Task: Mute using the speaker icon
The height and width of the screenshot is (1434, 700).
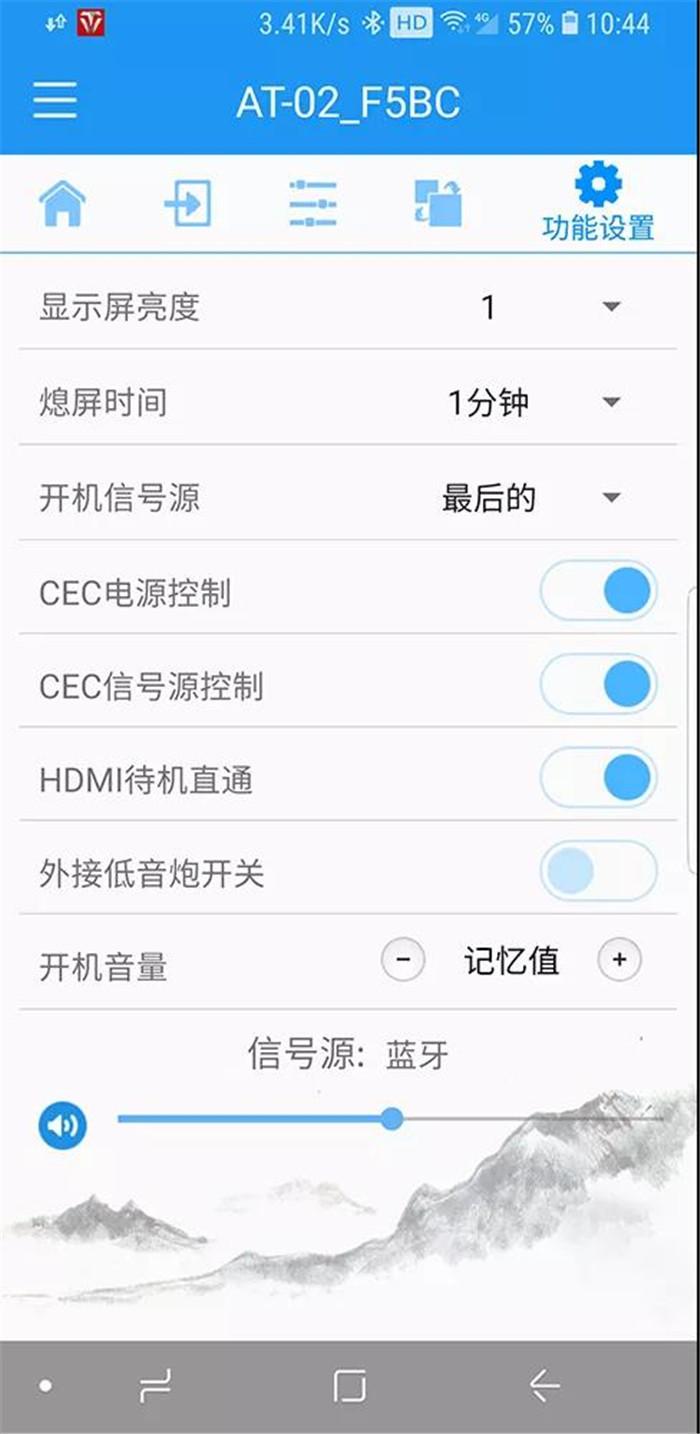Action: pyautogui.click(x=62, y=1125)
